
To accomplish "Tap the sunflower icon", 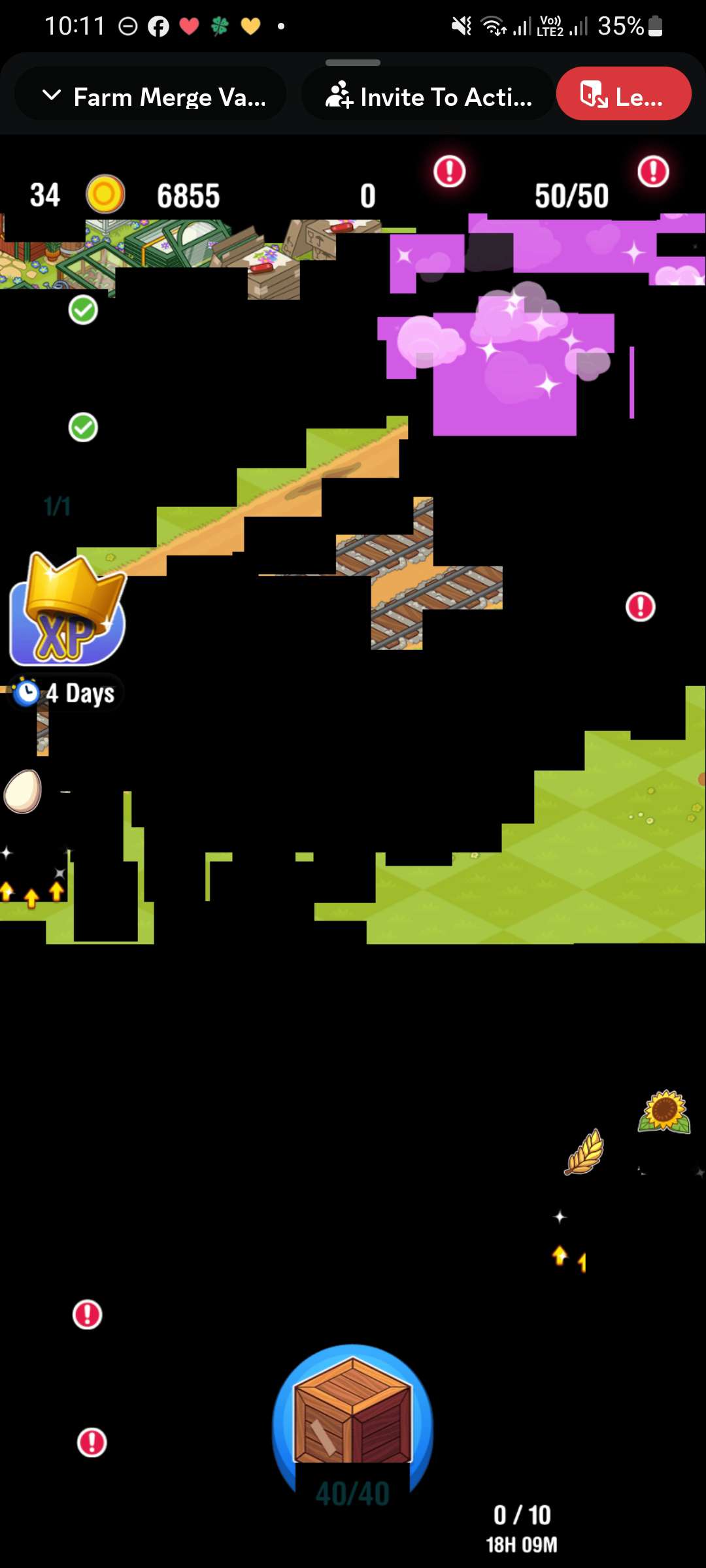I will 664,1111.
